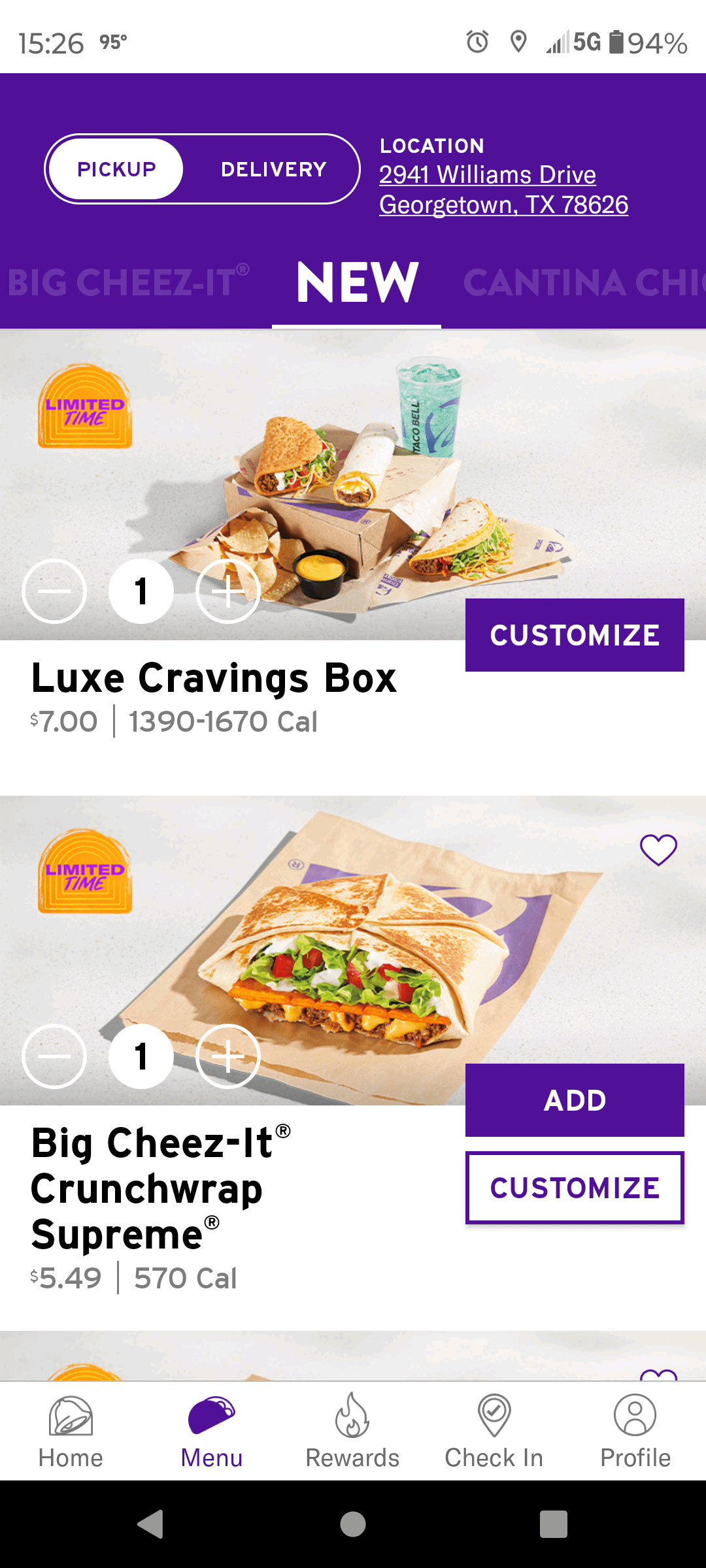The height and width of the screenshot is (1568, 706).
Task: Decrease Luxe Cravings Box quantity
Action: coord(54,591)
